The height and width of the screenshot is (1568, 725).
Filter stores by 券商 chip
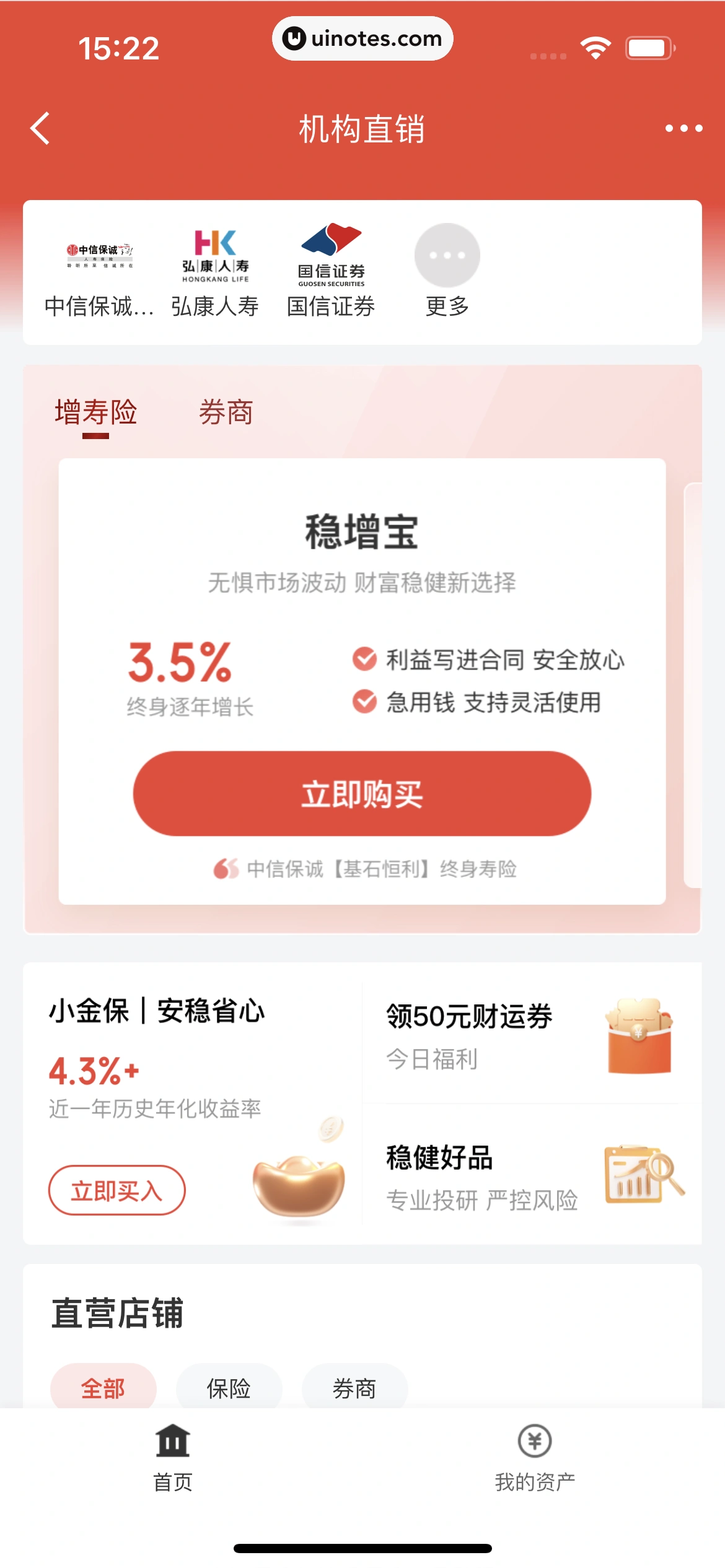click(x=354, y=1388)
